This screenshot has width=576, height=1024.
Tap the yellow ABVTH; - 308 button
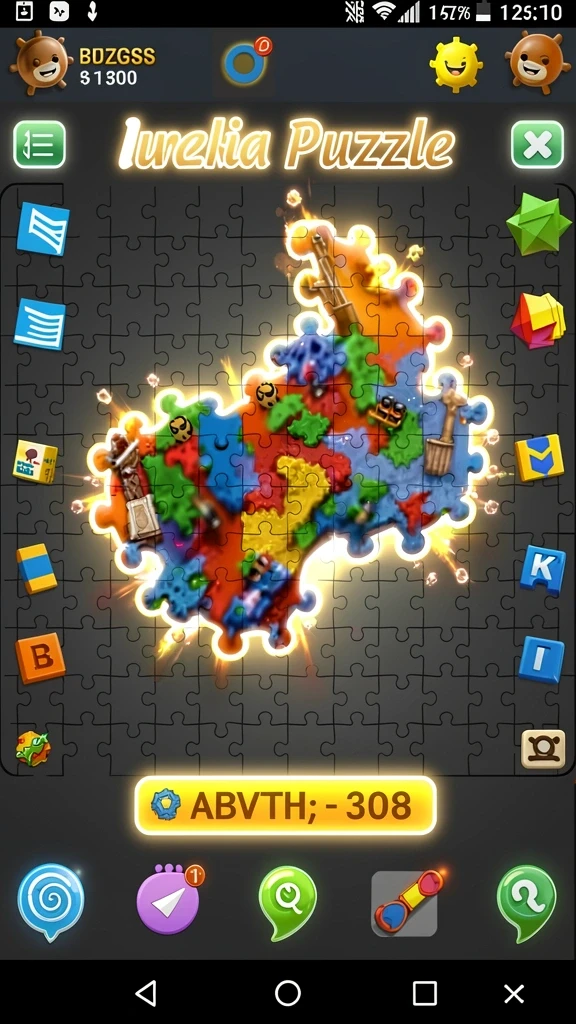tap(285, 806)
